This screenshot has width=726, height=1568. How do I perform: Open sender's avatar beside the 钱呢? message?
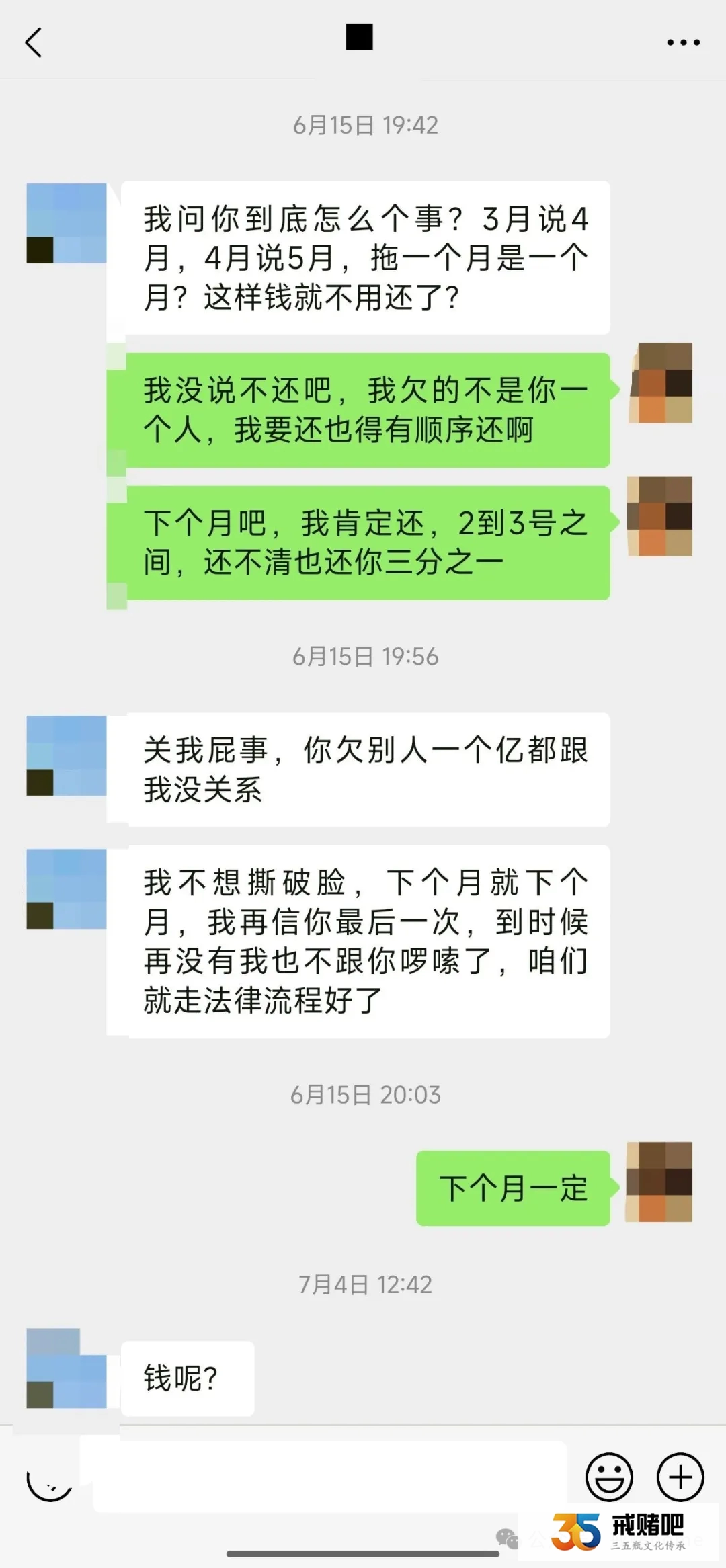tap(66, 1368)
